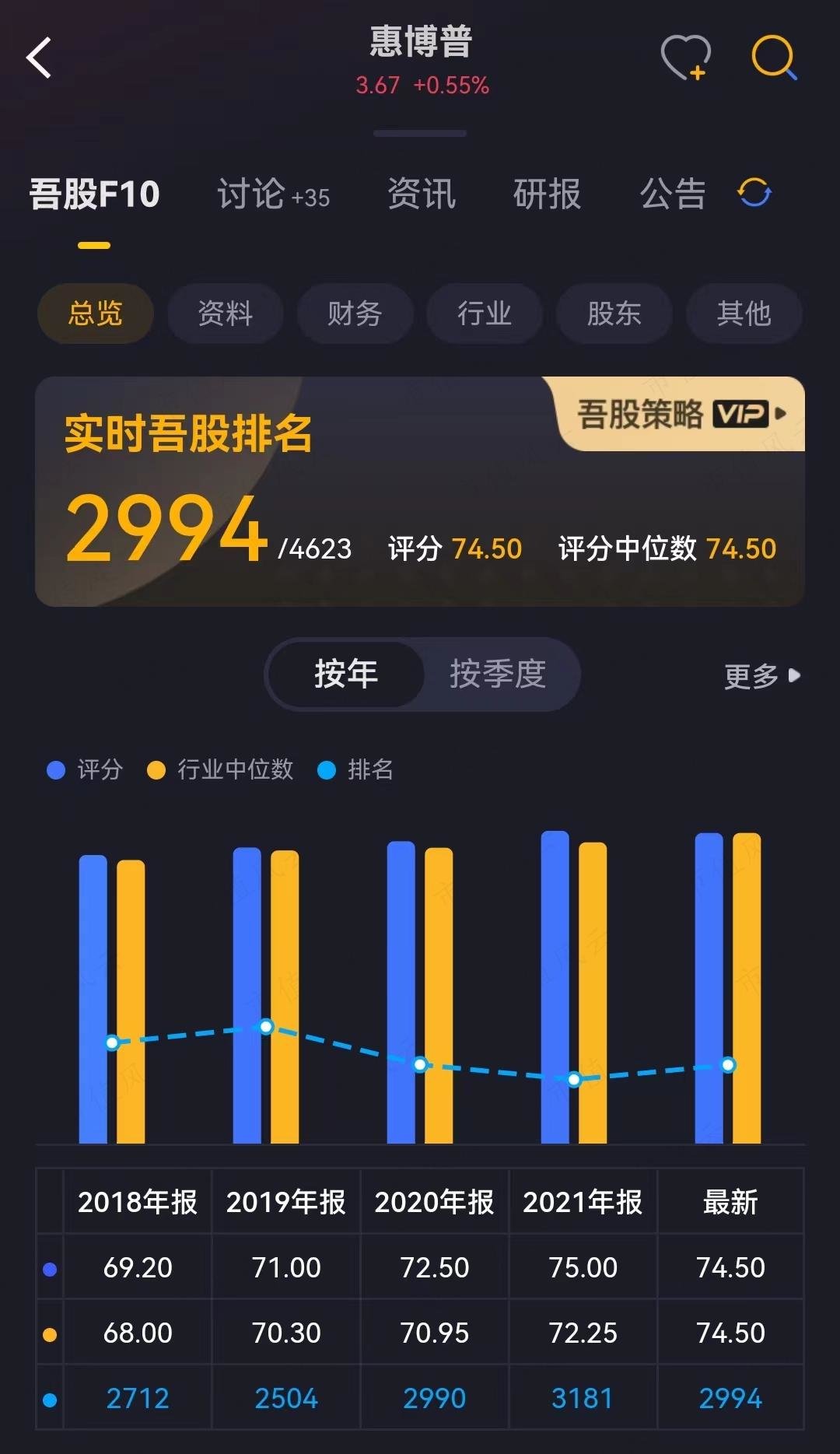Switch to the 公告 tab
840x1454 pixels.
click(674, 195)
